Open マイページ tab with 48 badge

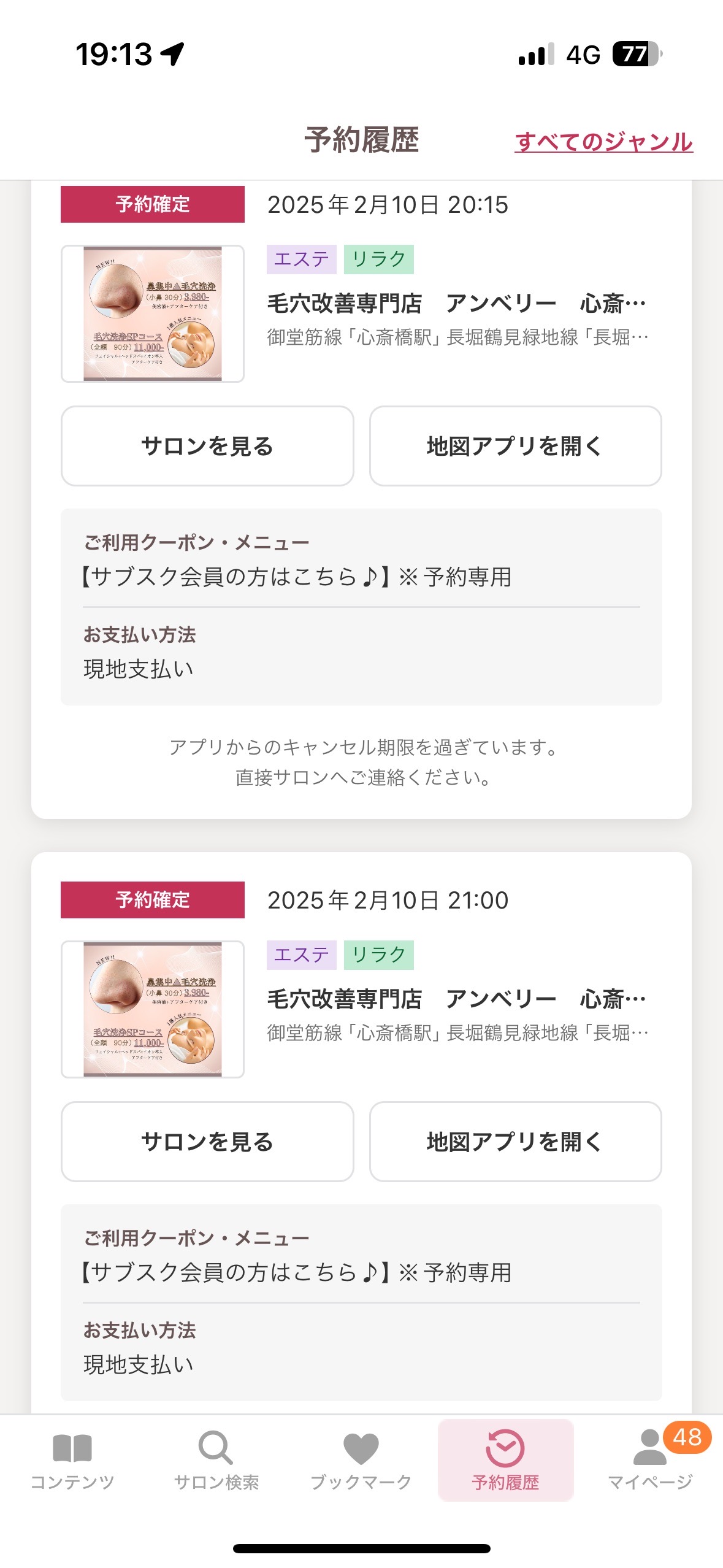point(651,1461)
